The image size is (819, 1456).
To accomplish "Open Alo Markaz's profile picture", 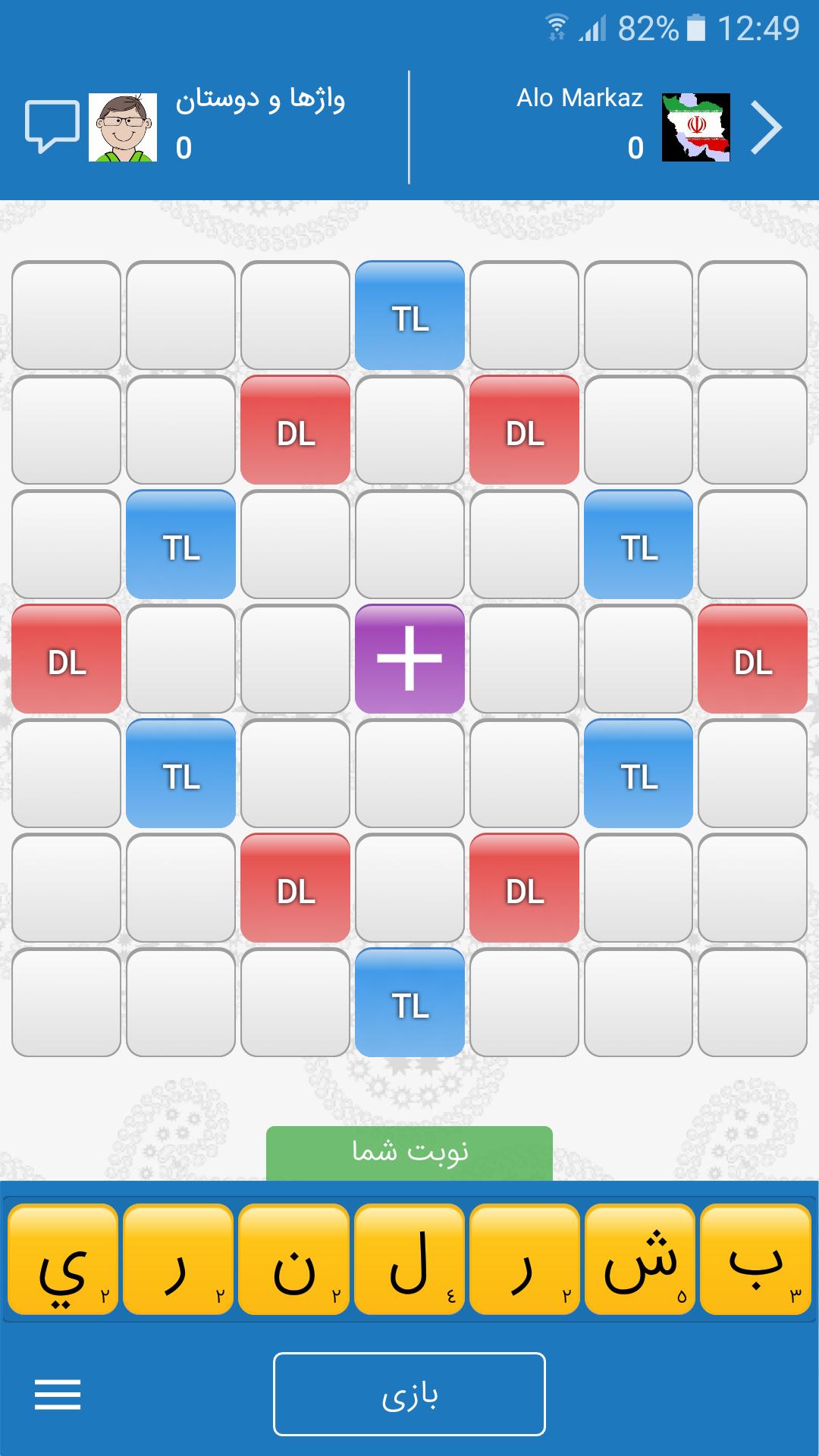I will [696, 127].
